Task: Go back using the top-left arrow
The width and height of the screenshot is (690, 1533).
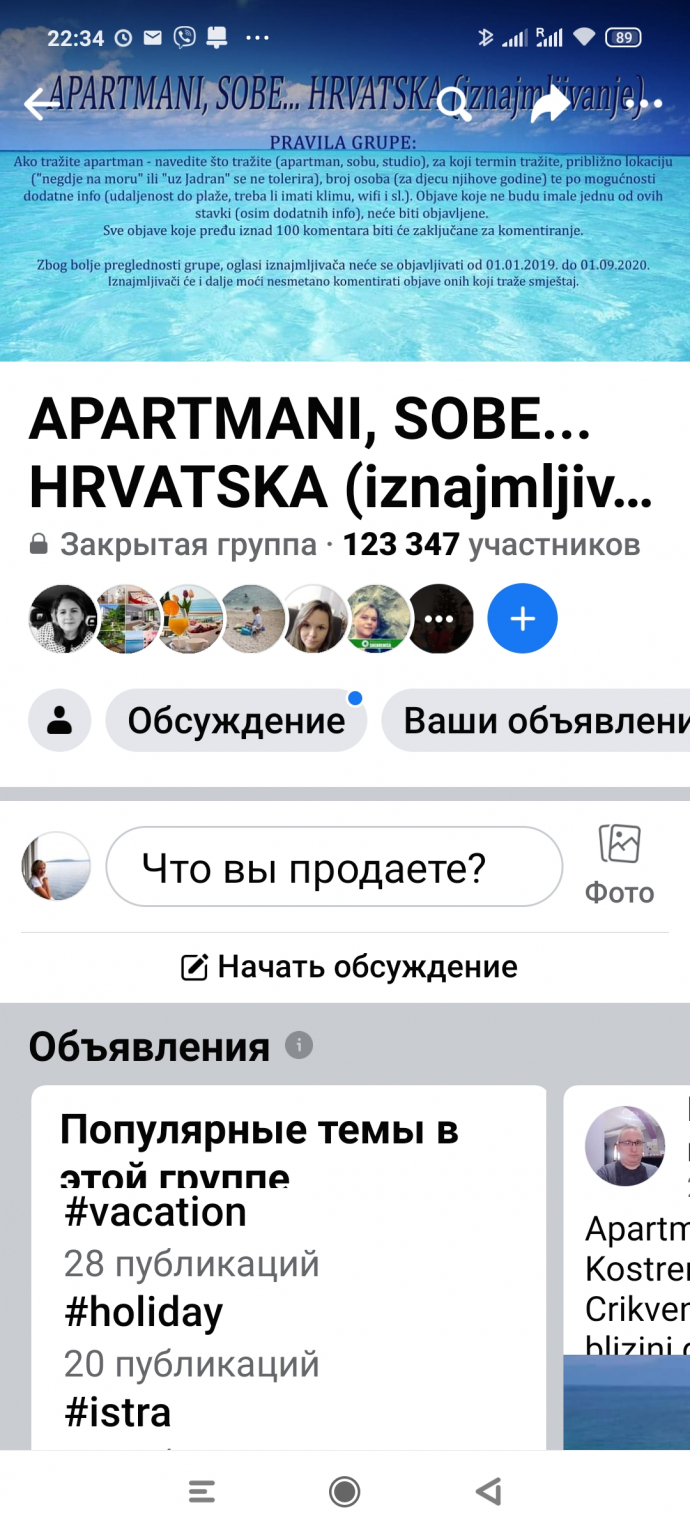Action: pyautogui.click(x=40, y=104)
